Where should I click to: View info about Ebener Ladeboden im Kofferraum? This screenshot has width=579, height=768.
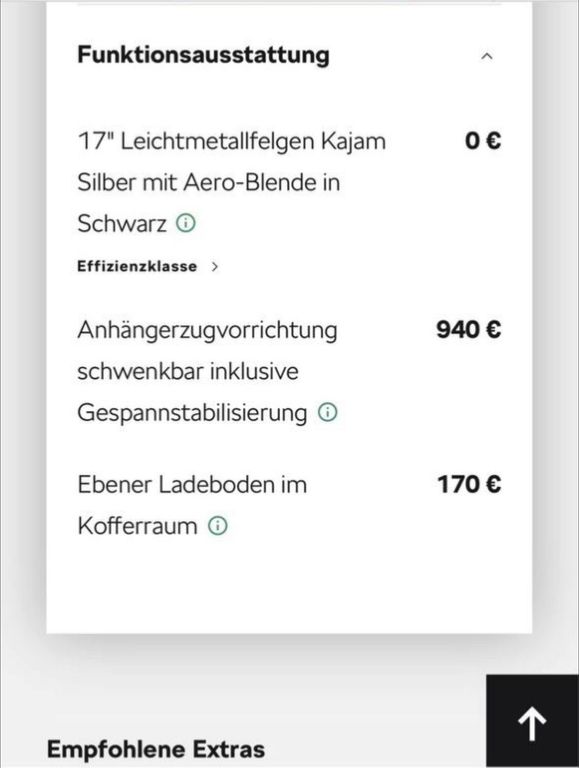pos(218,526)
